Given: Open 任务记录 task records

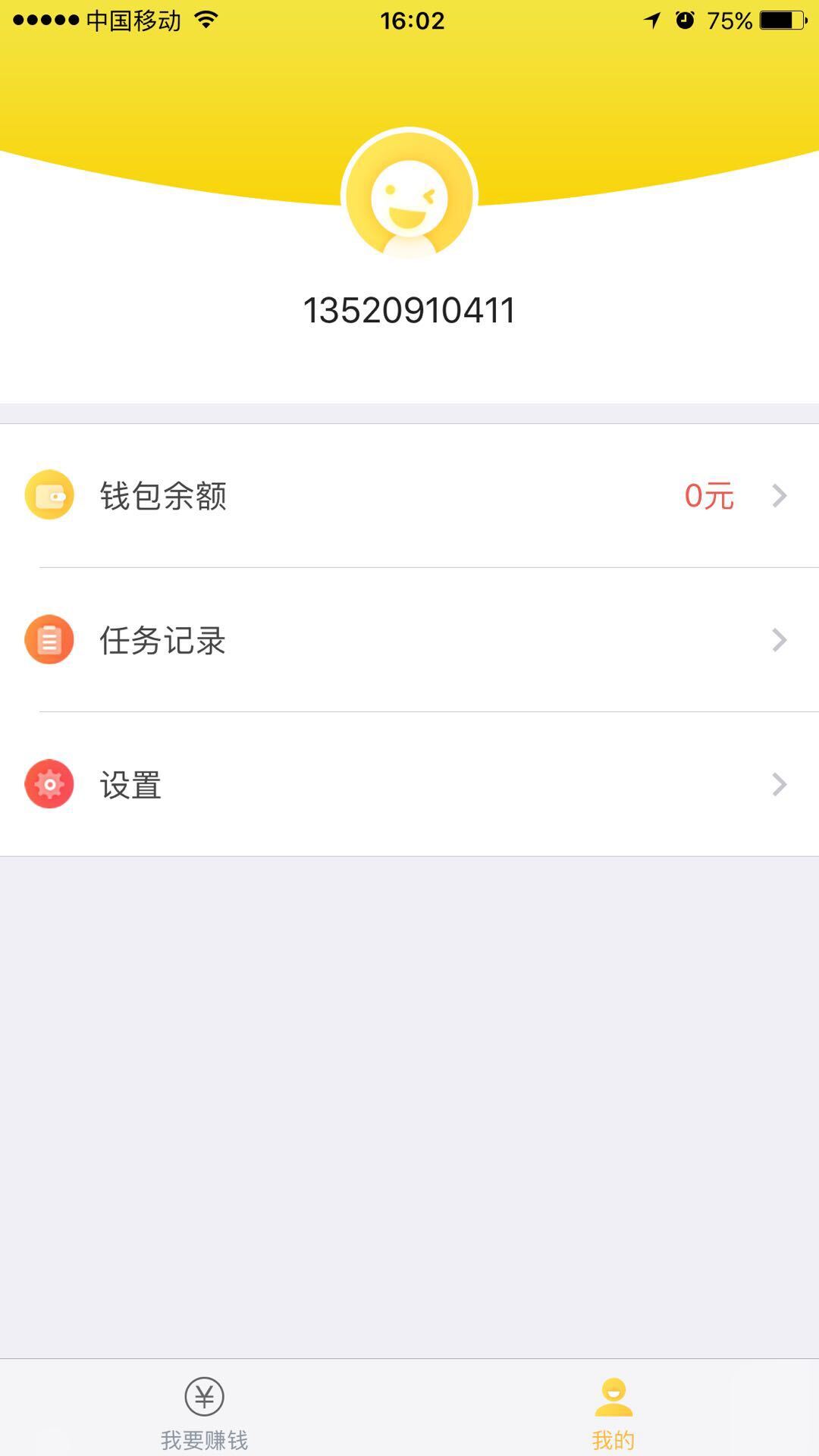Looking at the screenshot, I should click(409, 640).
